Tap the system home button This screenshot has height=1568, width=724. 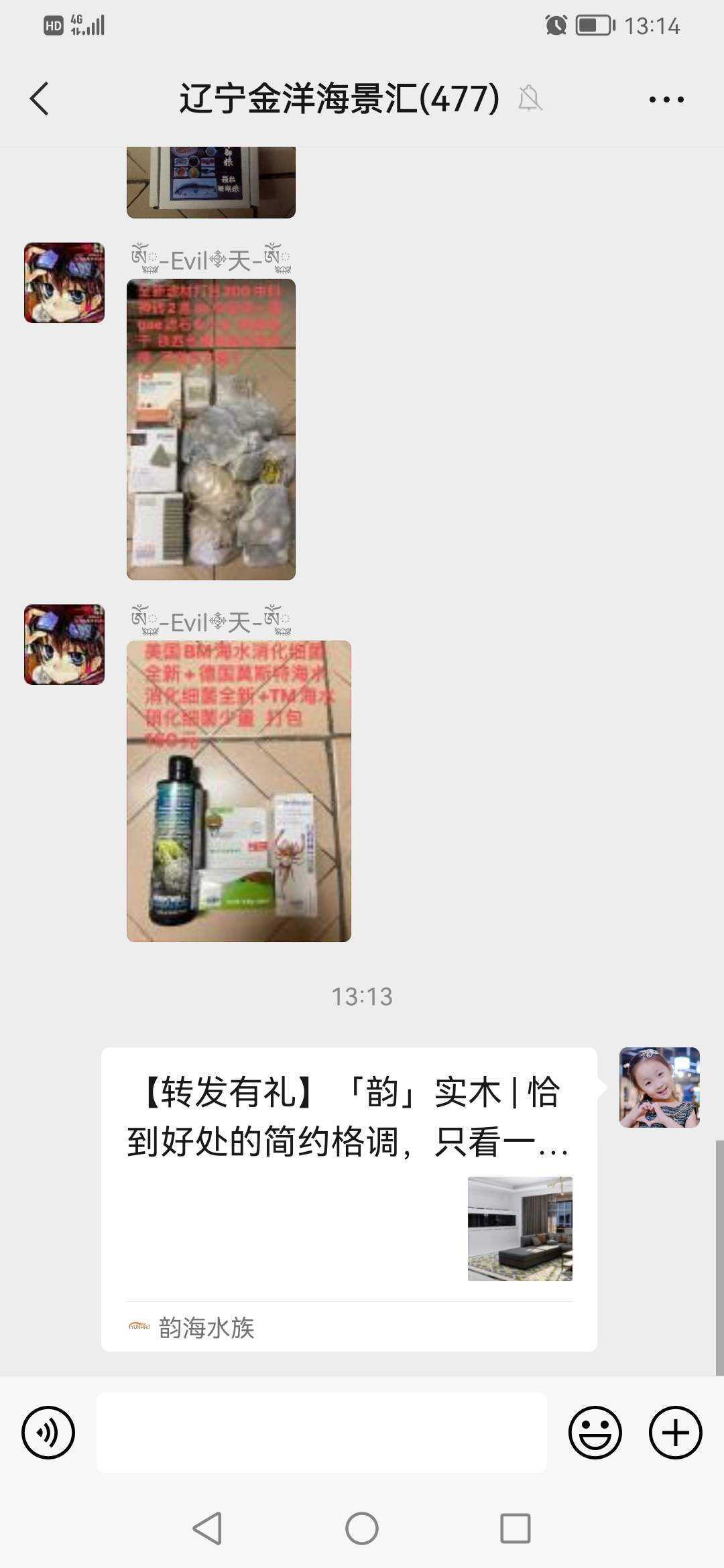362,1528
